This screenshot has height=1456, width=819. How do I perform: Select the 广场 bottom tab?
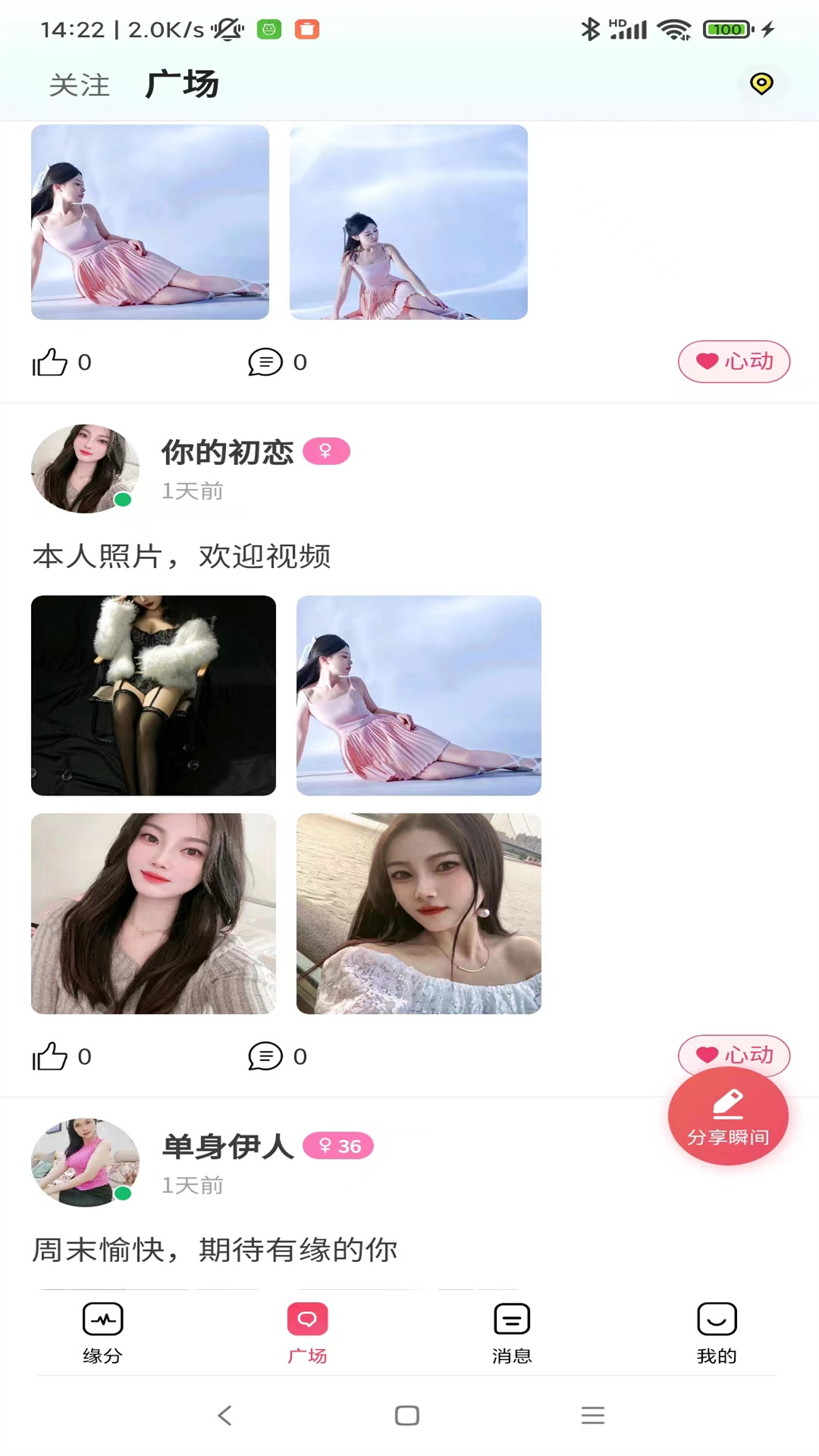point(307,1332)
